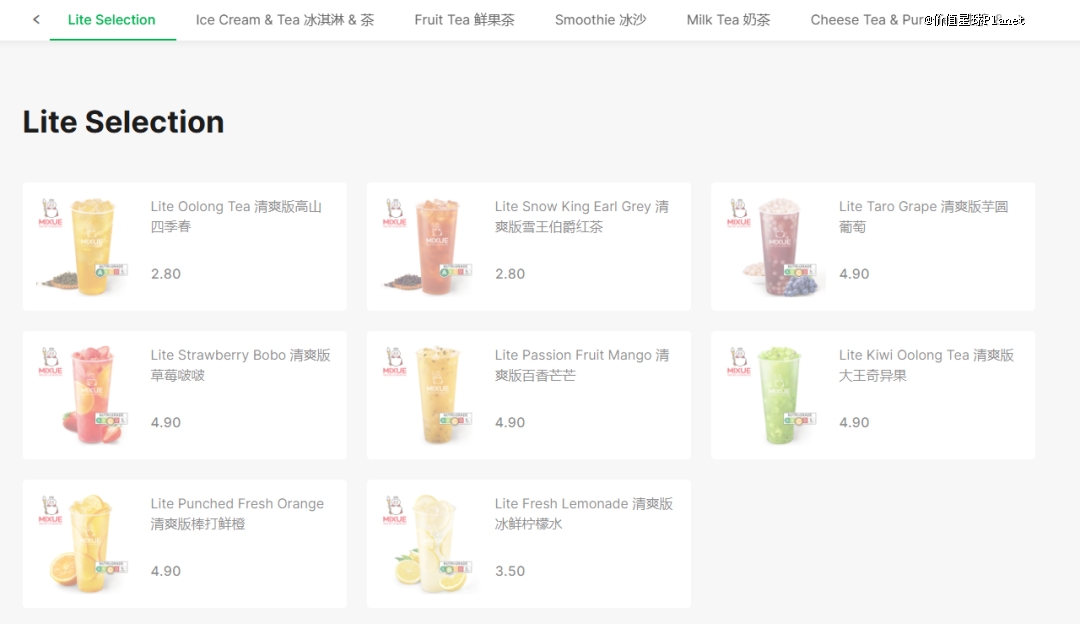Select the Lite Selection tab
1080x624 pixels.
pyautogui.click(x=111, y=20)
